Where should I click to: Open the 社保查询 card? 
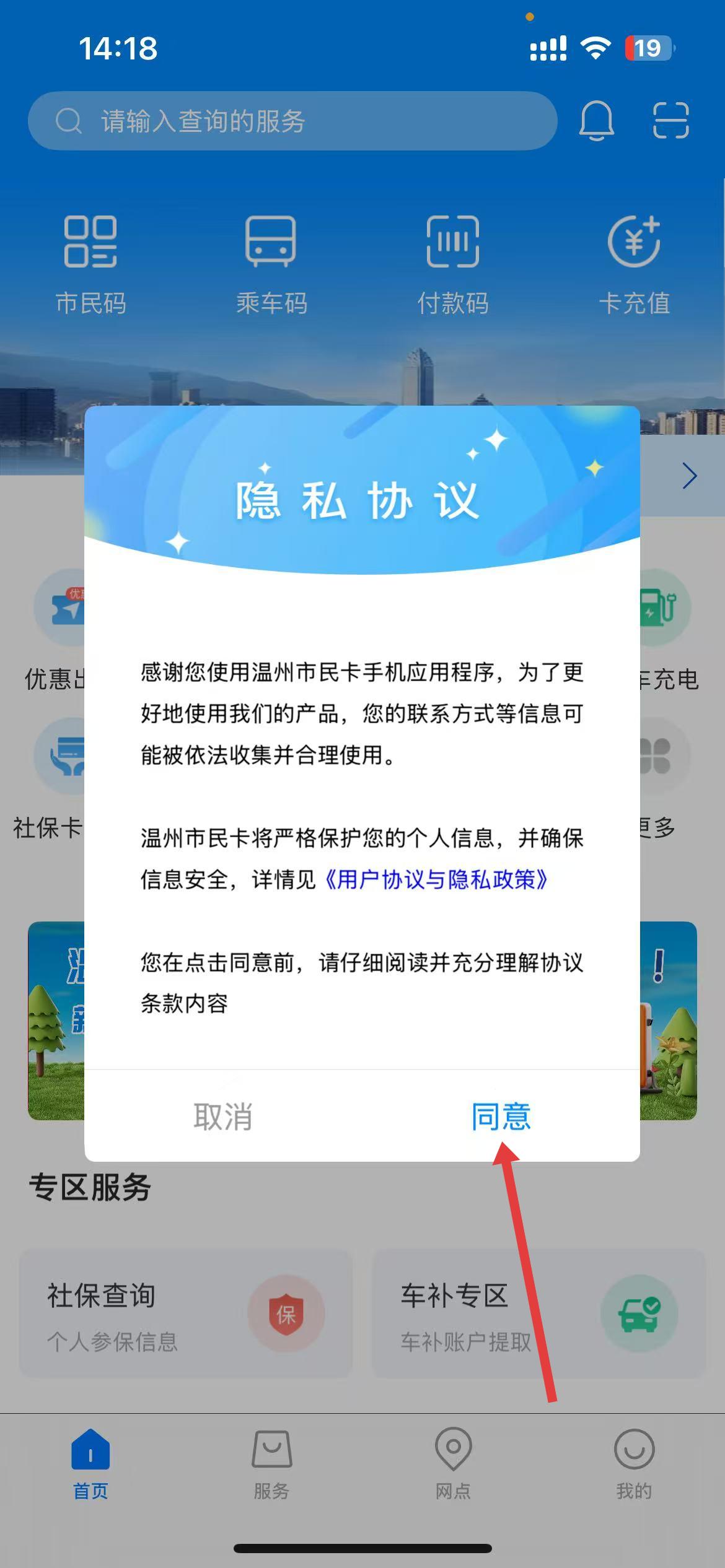point(186,1313)
